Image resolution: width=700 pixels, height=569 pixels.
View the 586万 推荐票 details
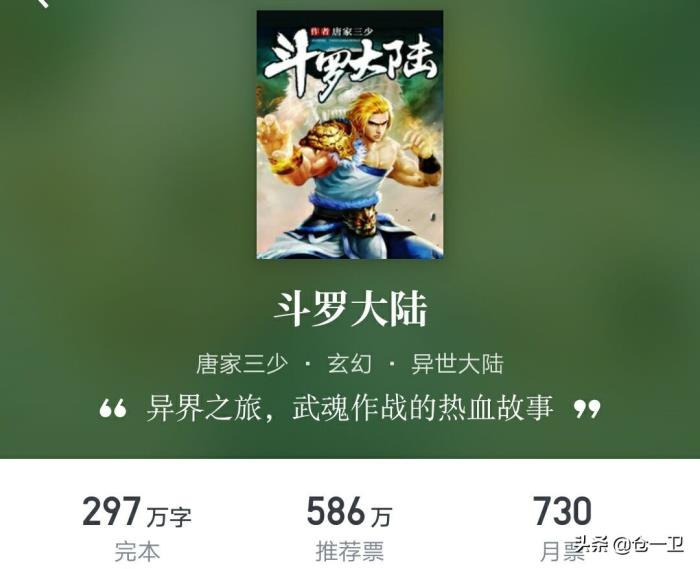[x=349, y=528]
